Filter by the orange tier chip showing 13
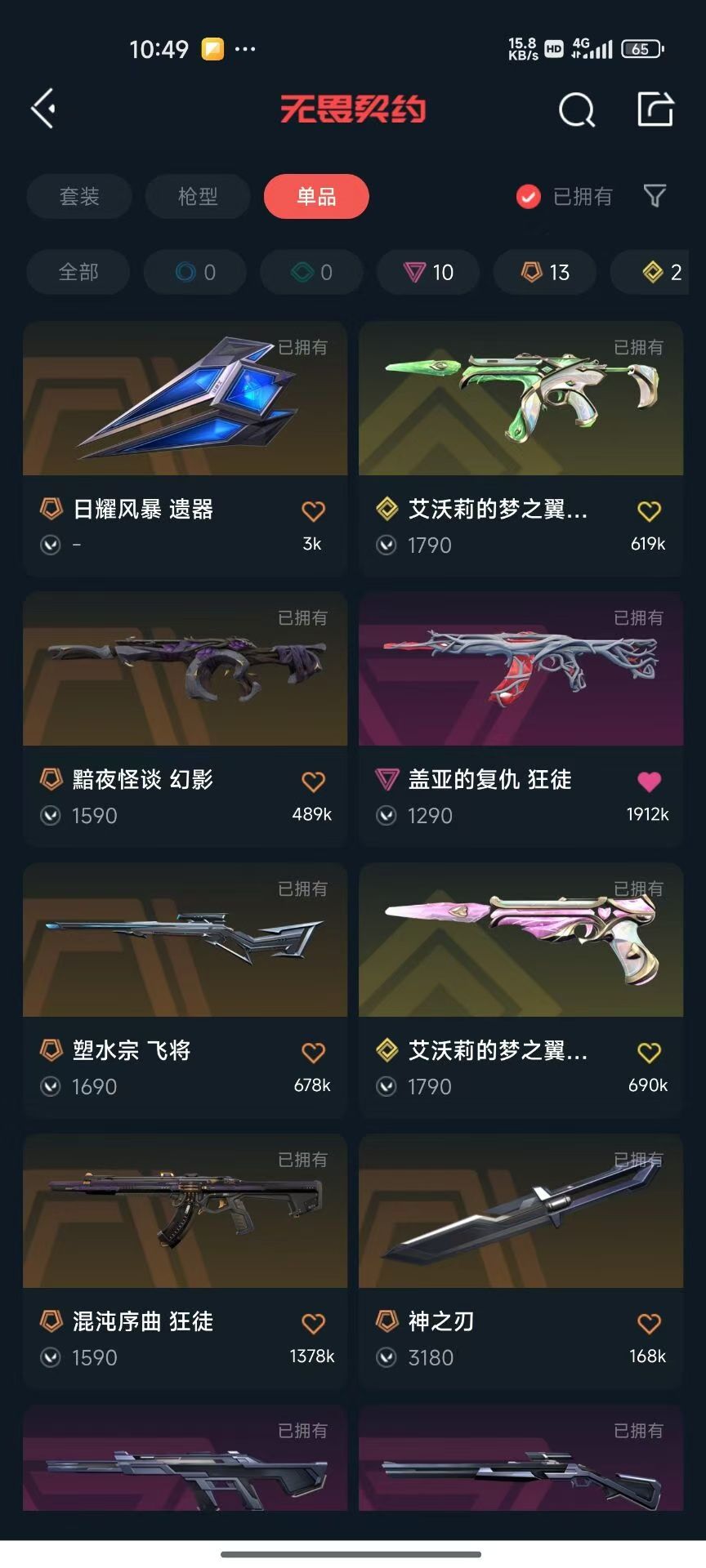The width and height of the screenshot is (706, 1568). tap(545, 272)
